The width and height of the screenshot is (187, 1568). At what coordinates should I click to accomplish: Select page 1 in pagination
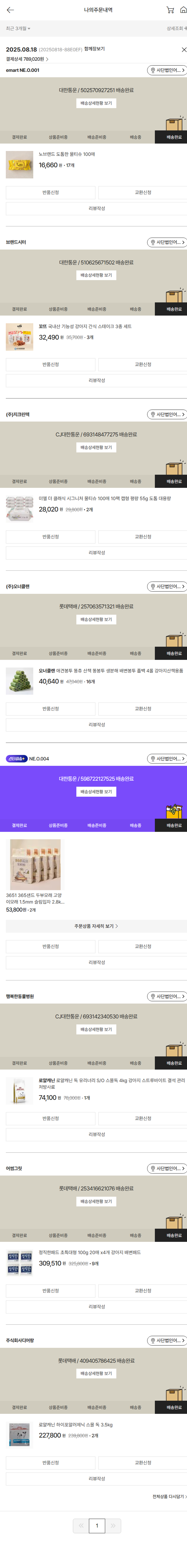(96, 1525)
